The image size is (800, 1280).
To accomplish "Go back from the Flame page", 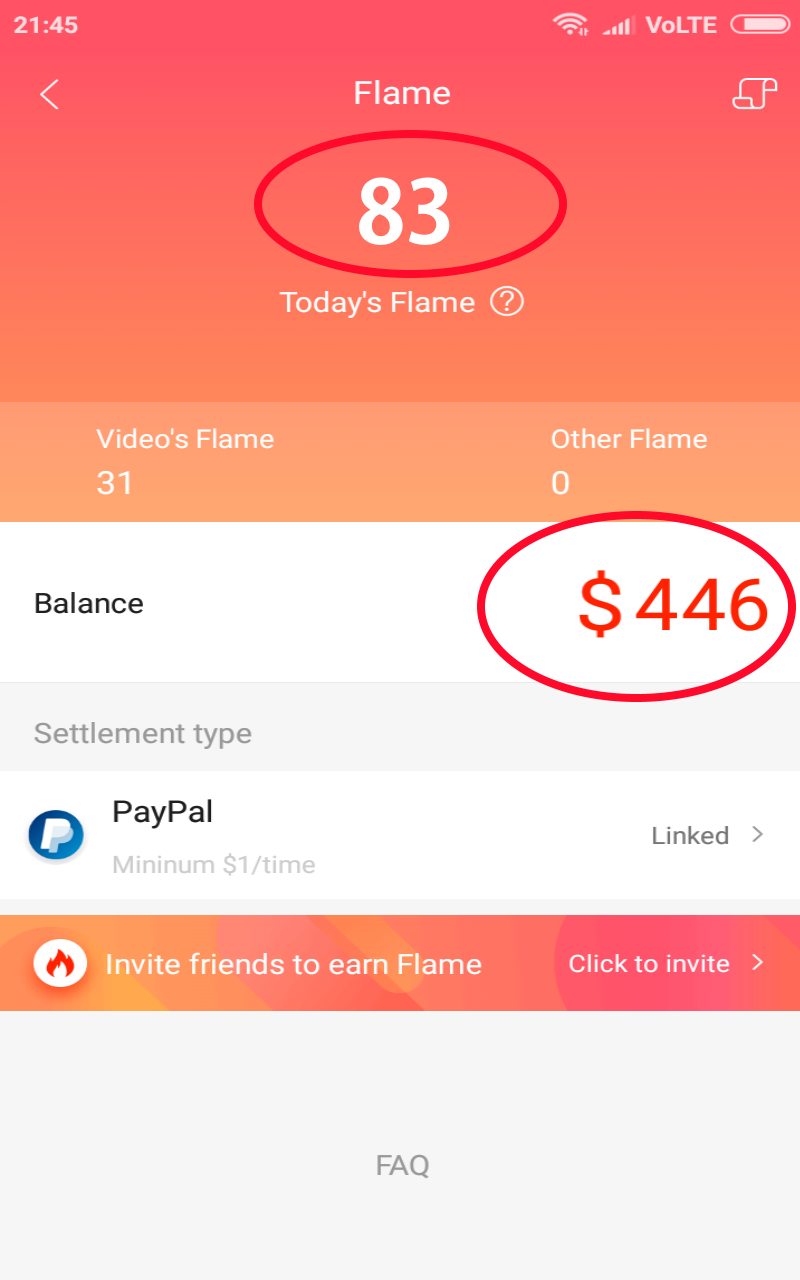I will click(50, 94).
